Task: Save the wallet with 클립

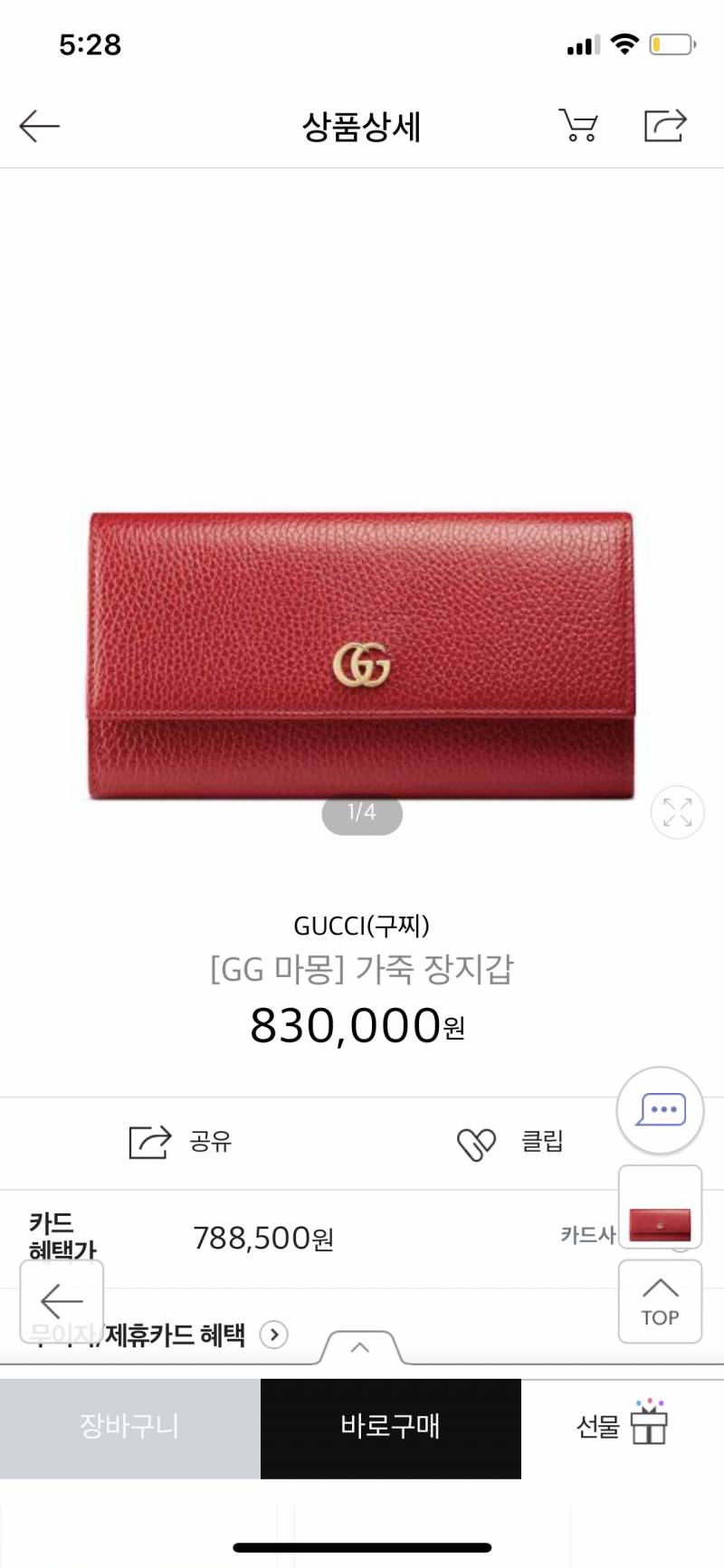Action: [511, 1142]
